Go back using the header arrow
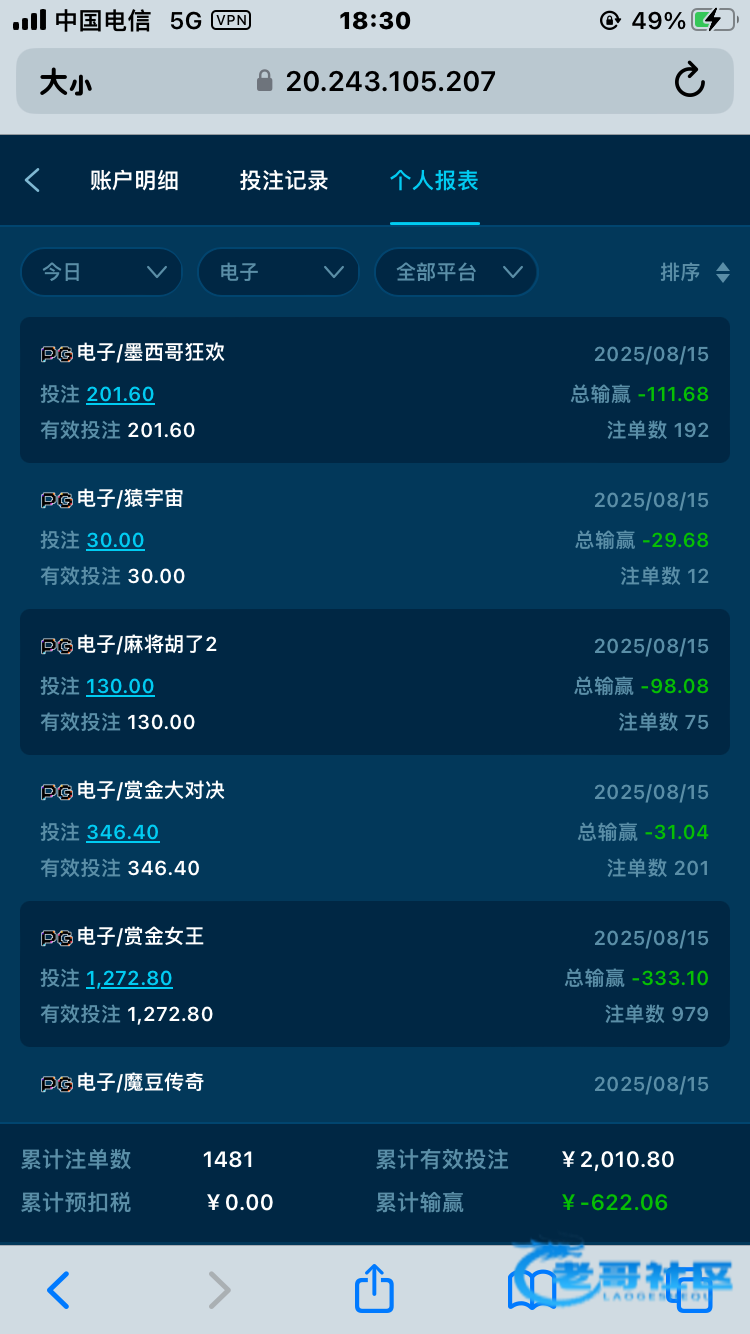The width and height of the screenshot is (750, 1334). point(32,180)
